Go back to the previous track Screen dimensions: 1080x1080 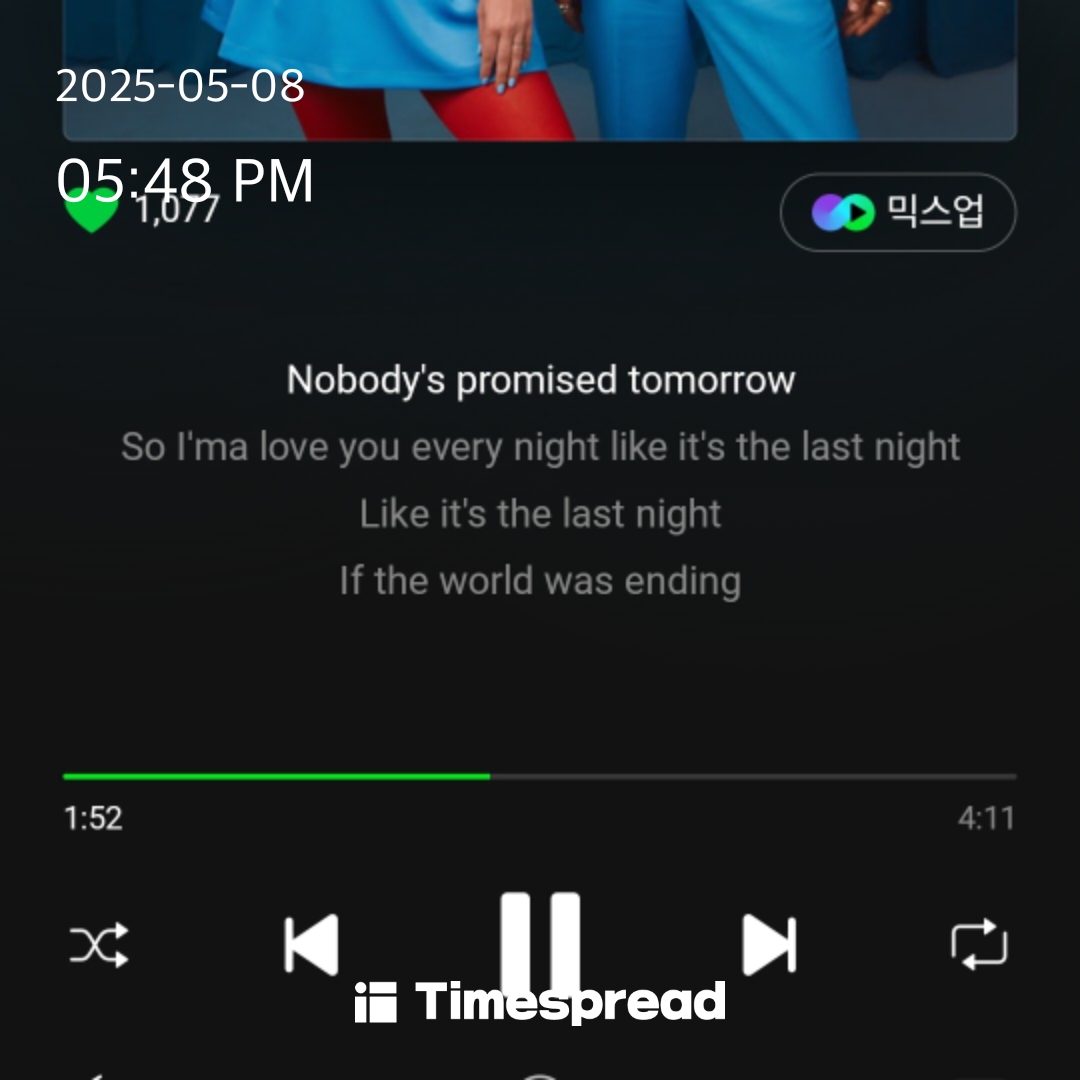coord(311,944)
